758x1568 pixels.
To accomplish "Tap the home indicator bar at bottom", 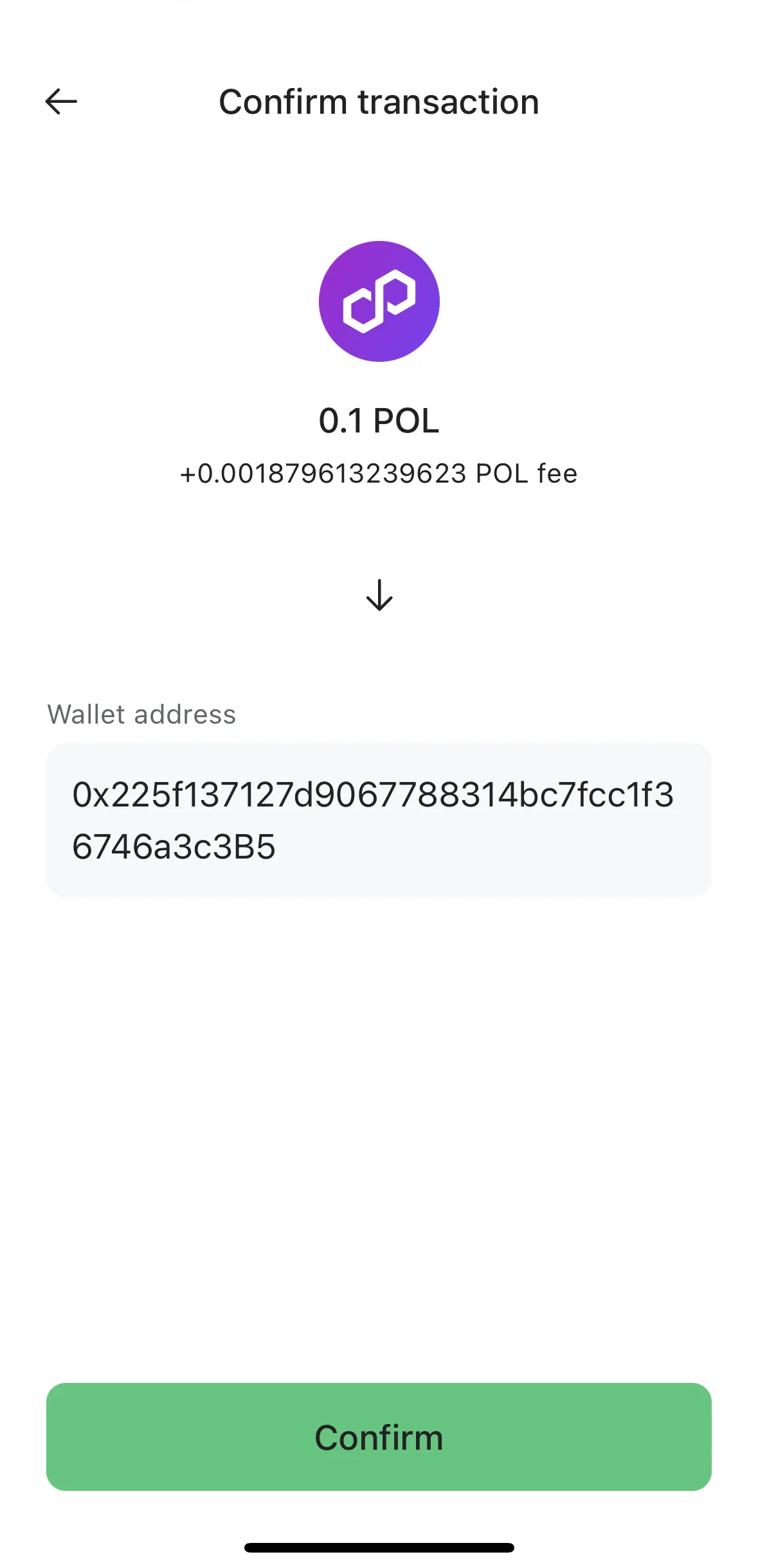I will tap(379, 1547).
